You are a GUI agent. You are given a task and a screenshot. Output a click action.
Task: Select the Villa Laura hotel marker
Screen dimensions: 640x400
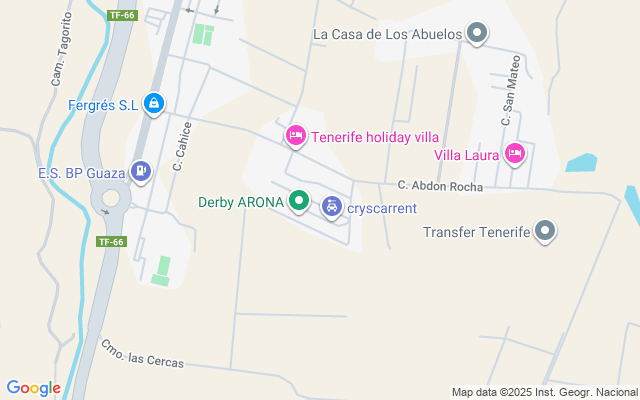tap(515, 154)
